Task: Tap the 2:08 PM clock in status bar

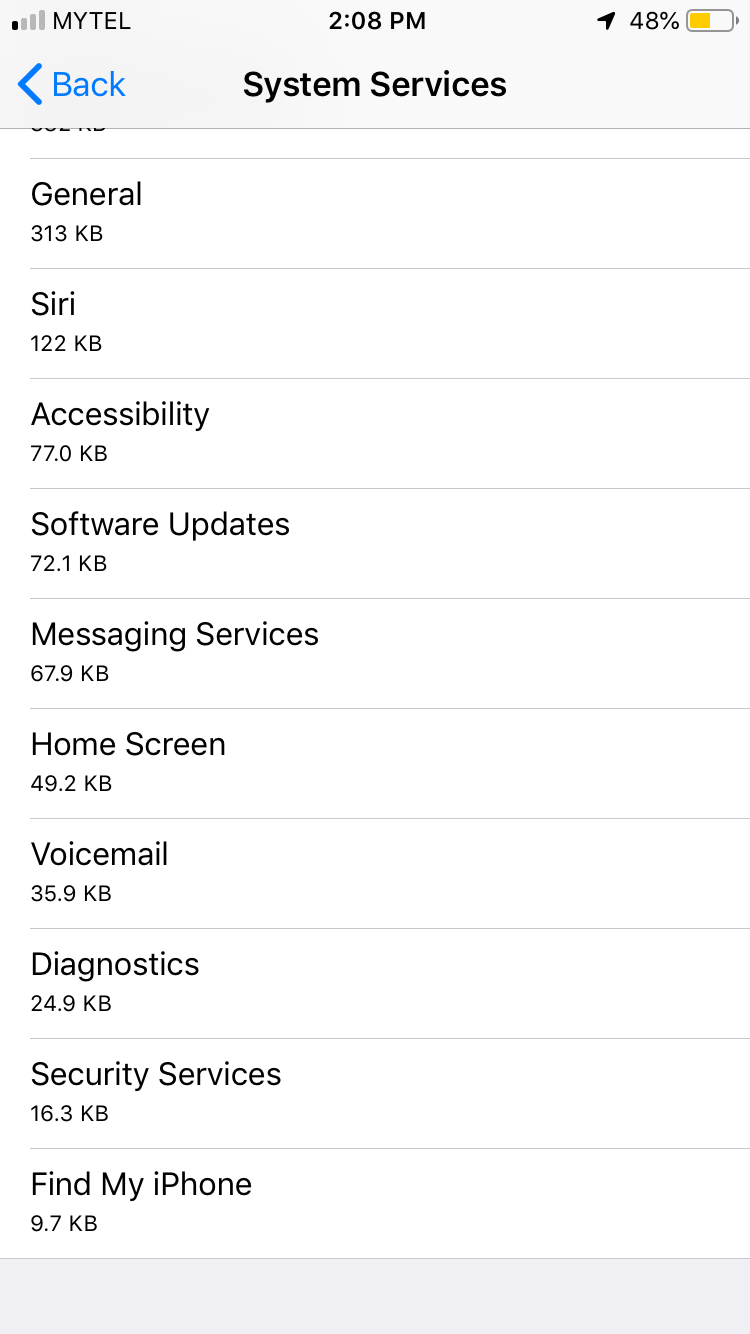Action: pyautogui.click(x=377, y=20)
